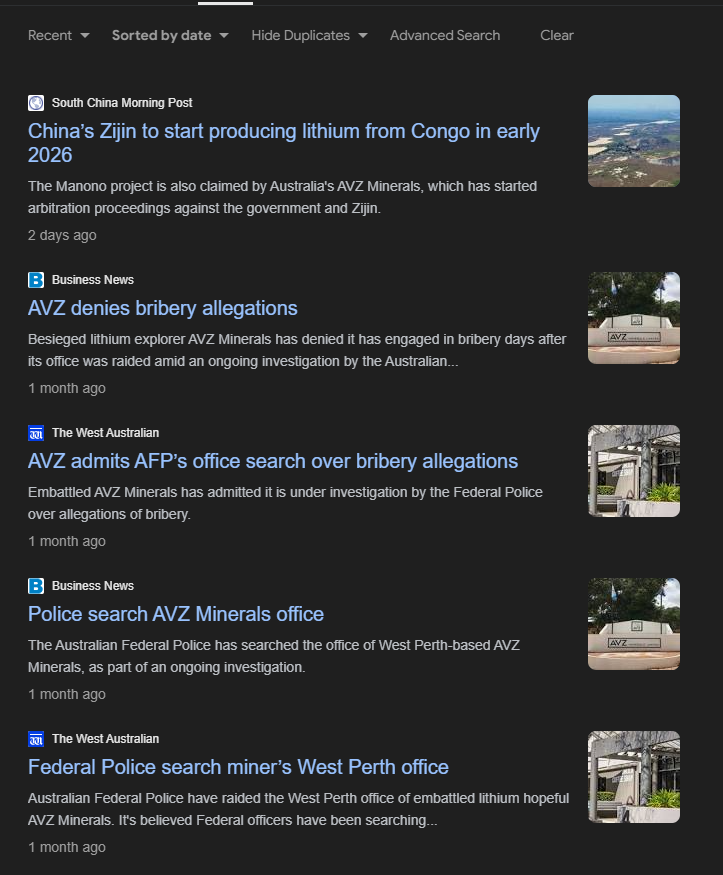Screen dimensions: 723x875
Task: Open Advanced Search
Action: tap(445, 35)
